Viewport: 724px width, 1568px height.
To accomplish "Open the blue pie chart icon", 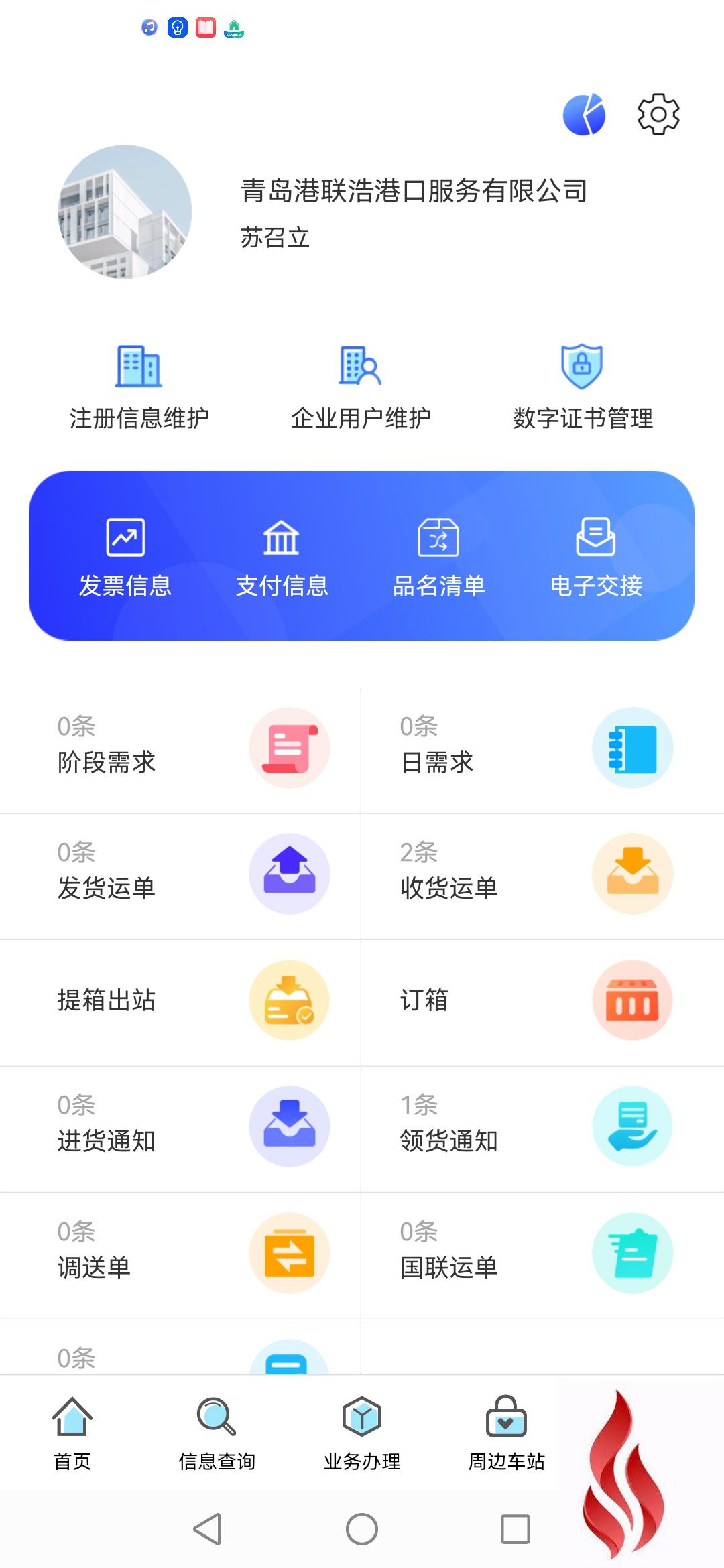I will coord(584,115).
